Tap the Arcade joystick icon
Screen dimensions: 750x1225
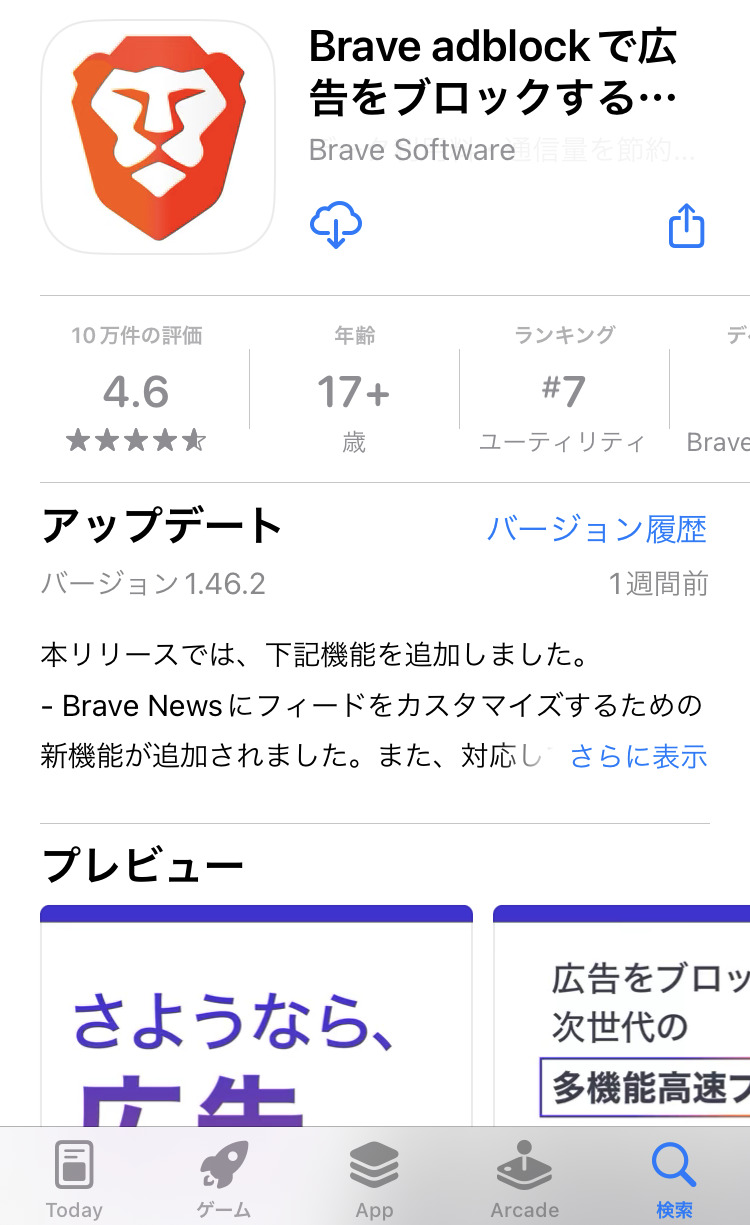pyautogui.click(x=524, y=1163)
